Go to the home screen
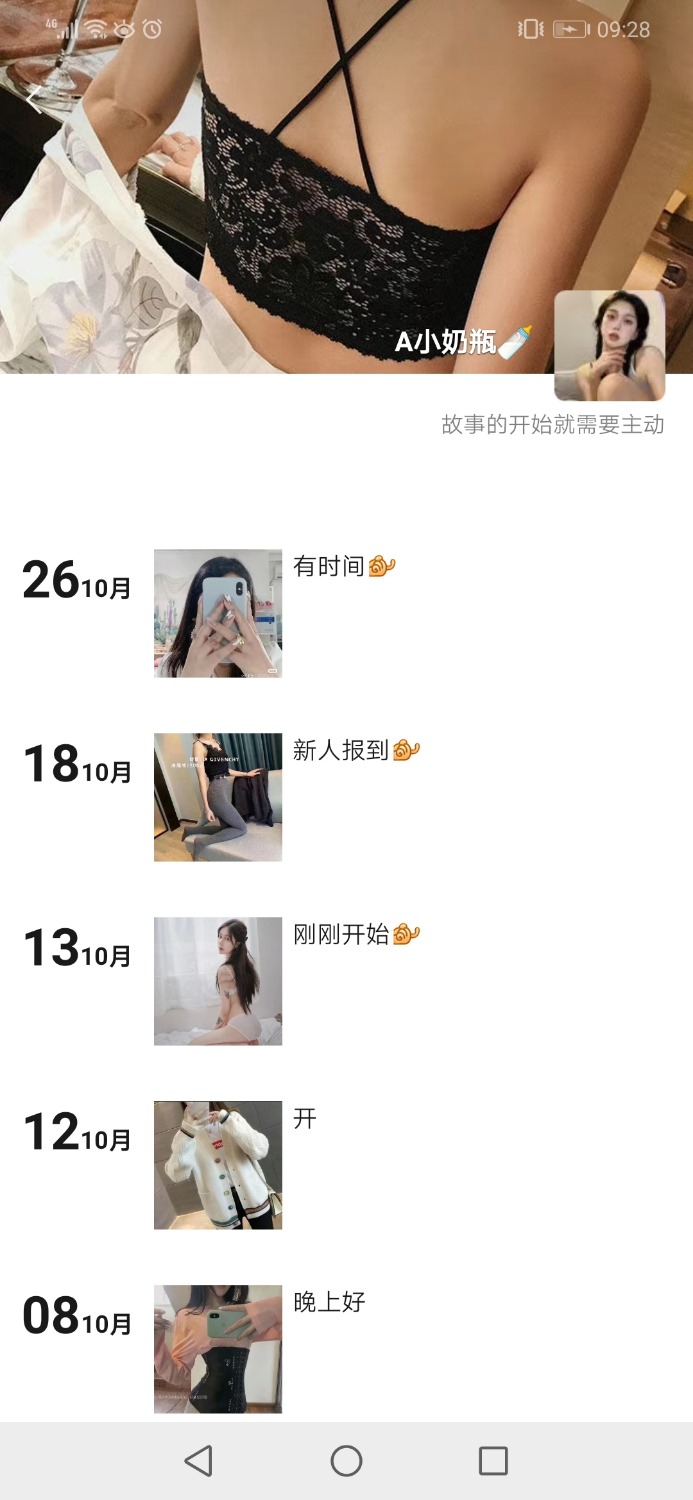The height and width of the screenshot is (1500, 693). (346, 1461)
